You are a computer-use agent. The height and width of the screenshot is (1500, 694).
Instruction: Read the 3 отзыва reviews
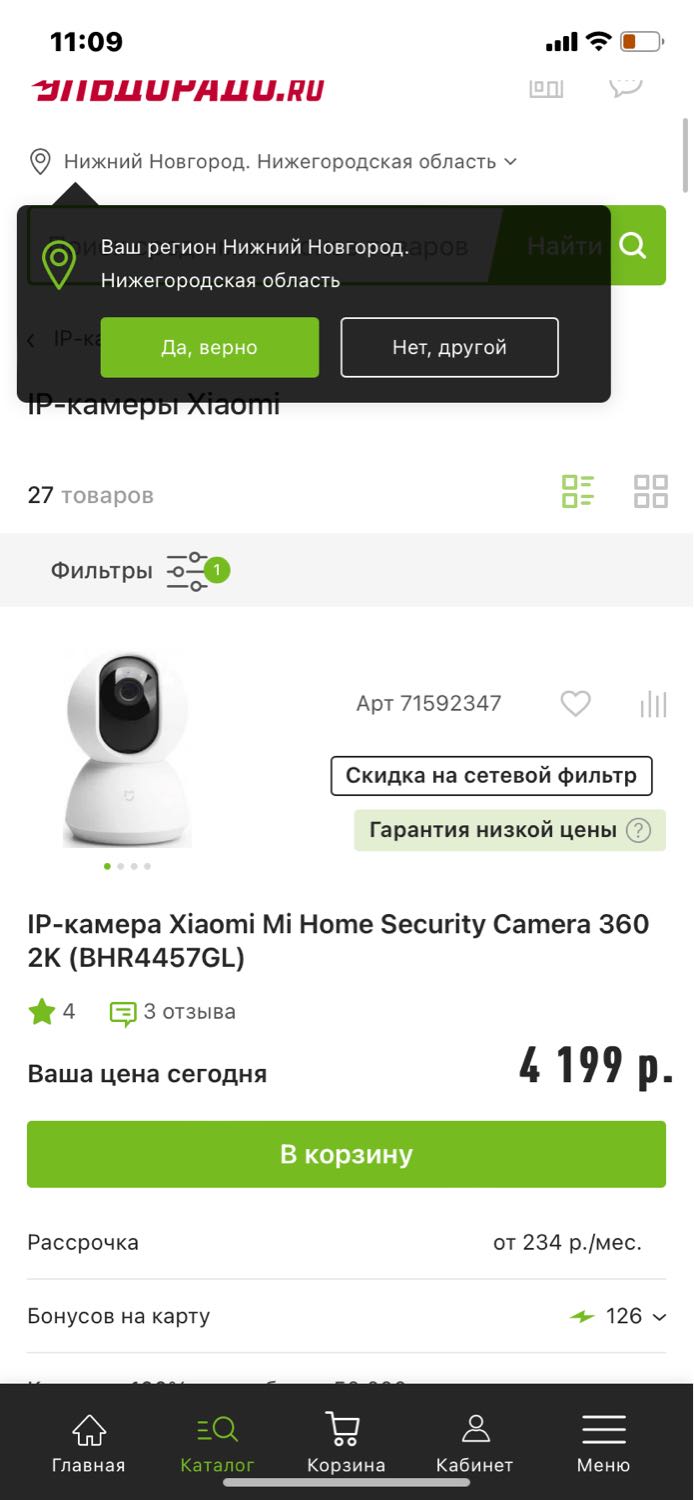click(173, 1012)
